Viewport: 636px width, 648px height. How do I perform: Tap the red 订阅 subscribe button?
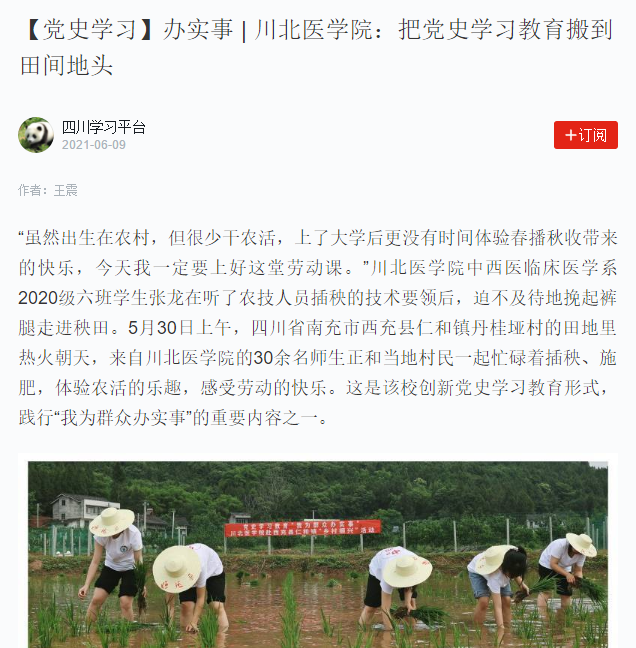click(585, 135)
